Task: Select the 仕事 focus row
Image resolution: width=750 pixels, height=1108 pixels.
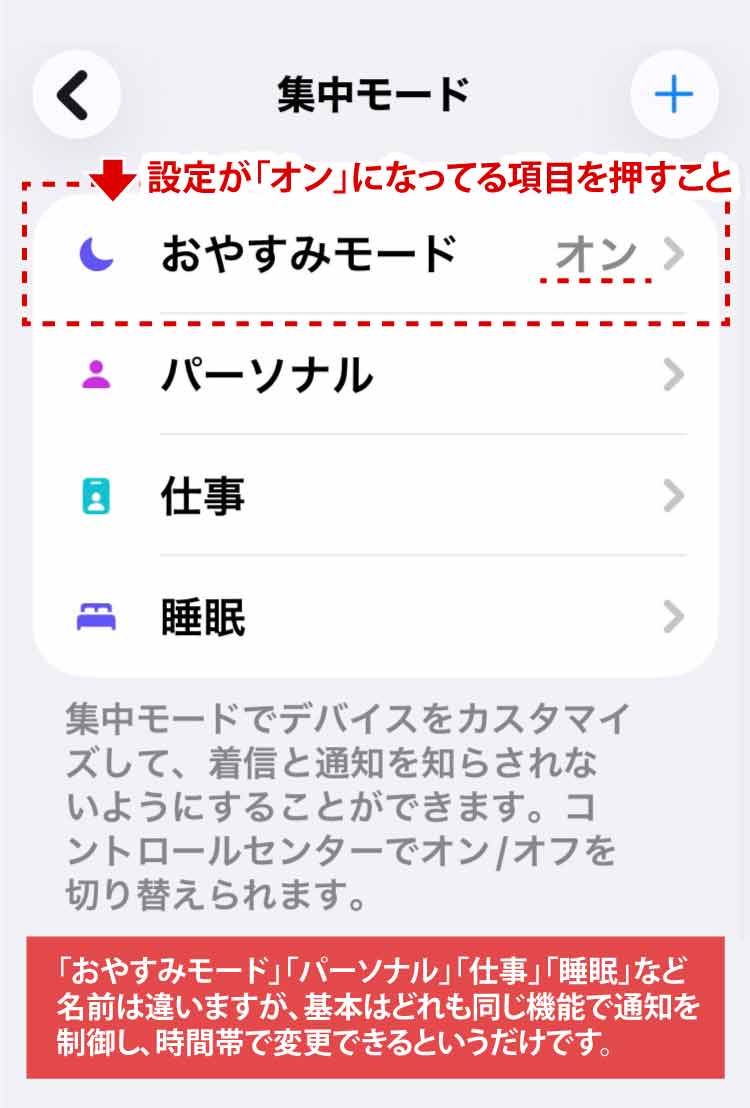Action: point(375,496)
